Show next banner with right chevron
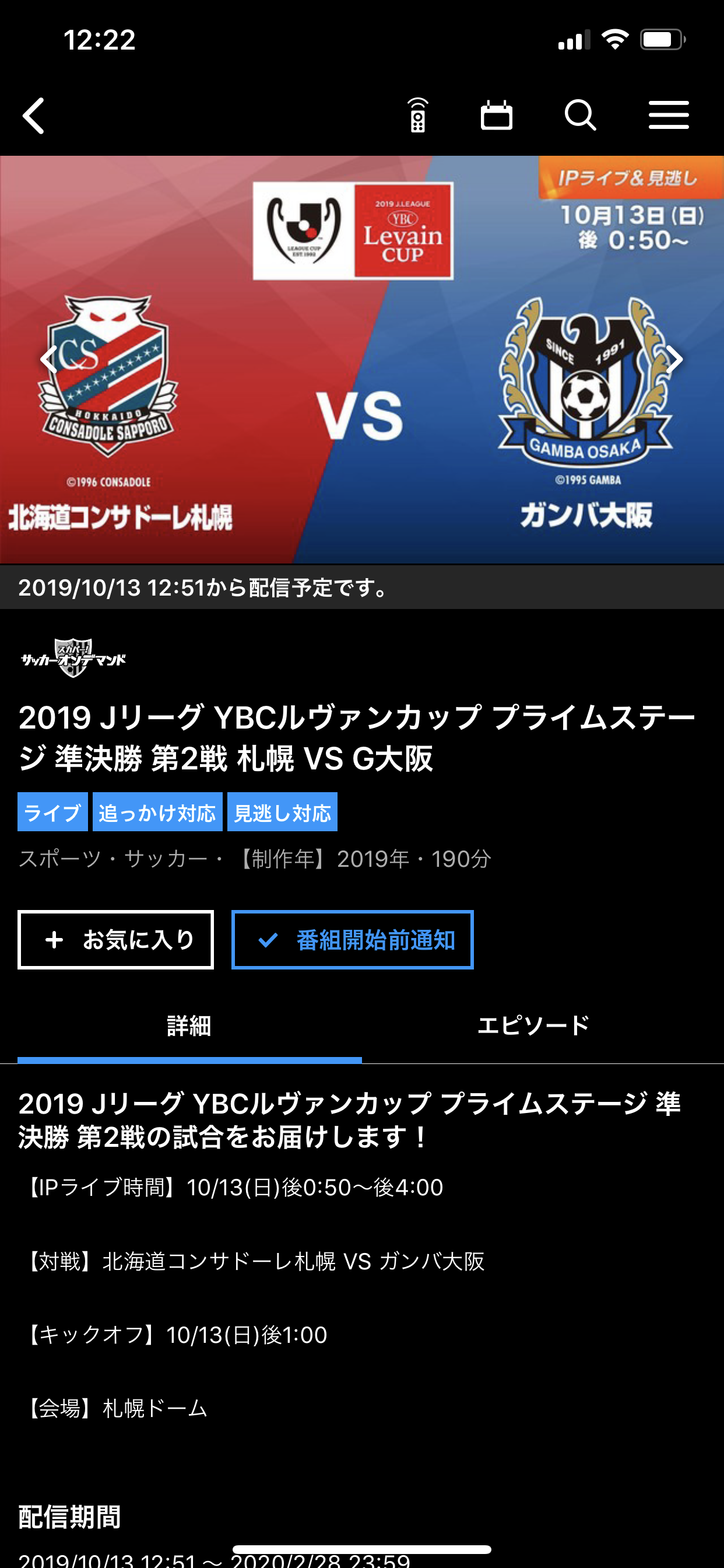 pyautogui.click(x=673, y=359)
